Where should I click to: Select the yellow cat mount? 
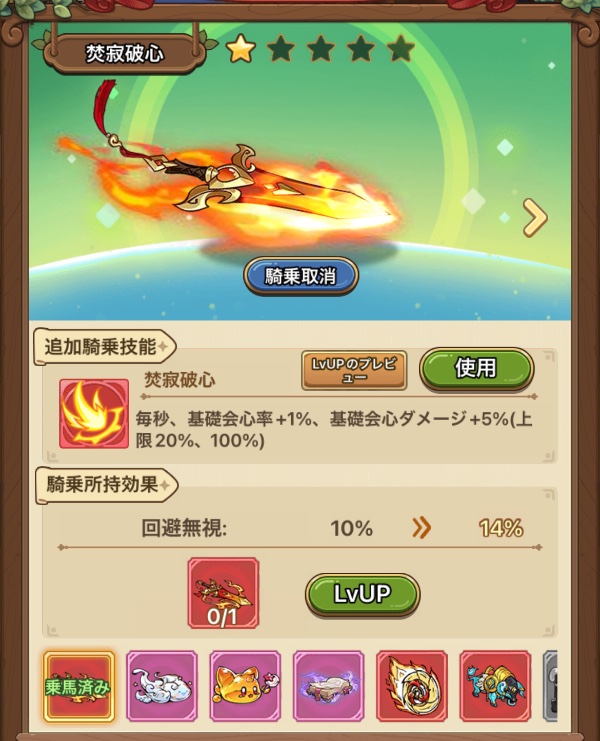245,686
